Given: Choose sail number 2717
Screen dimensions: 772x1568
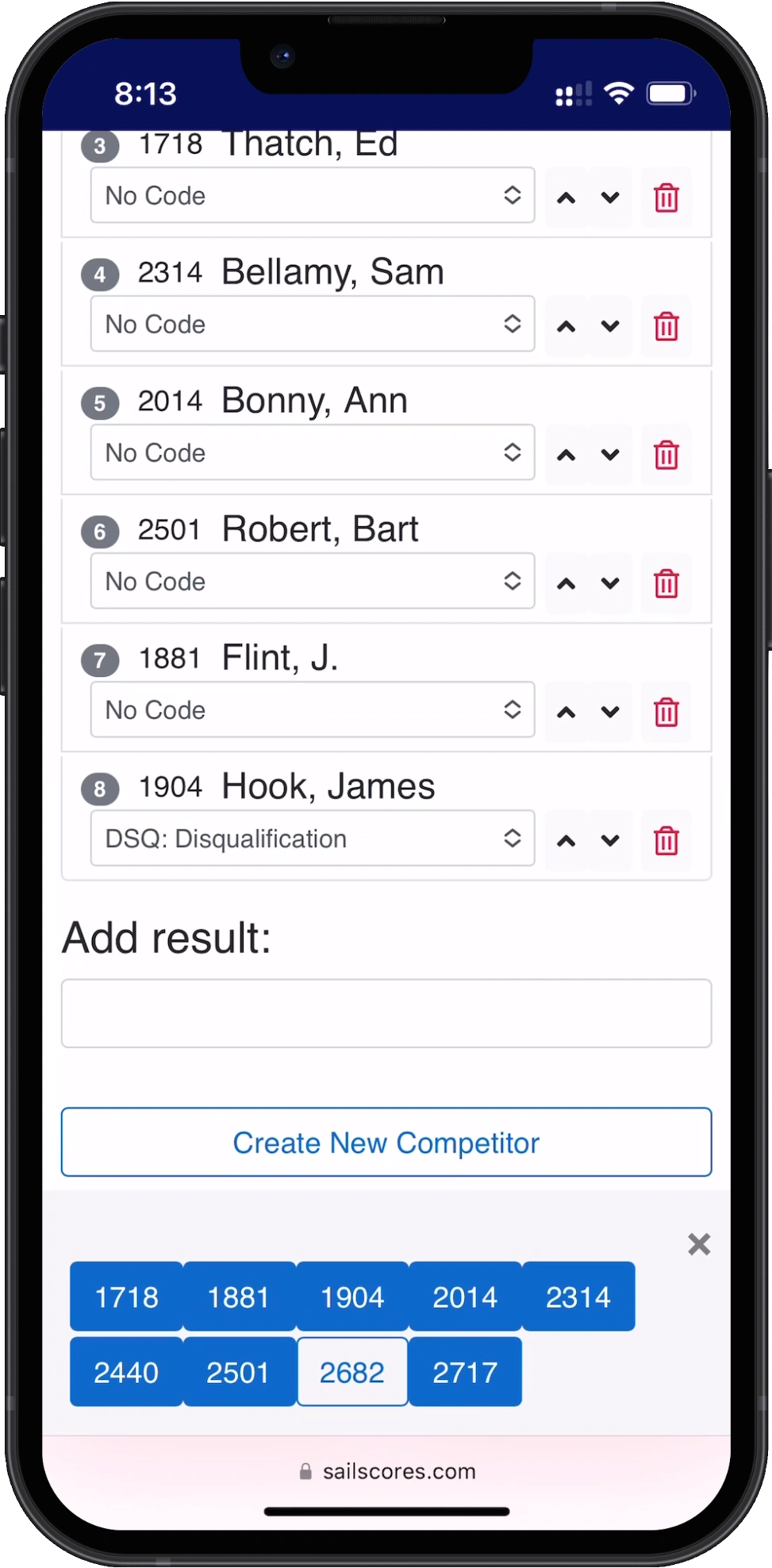Looking at the screenshot, I should pos(465,1372).
